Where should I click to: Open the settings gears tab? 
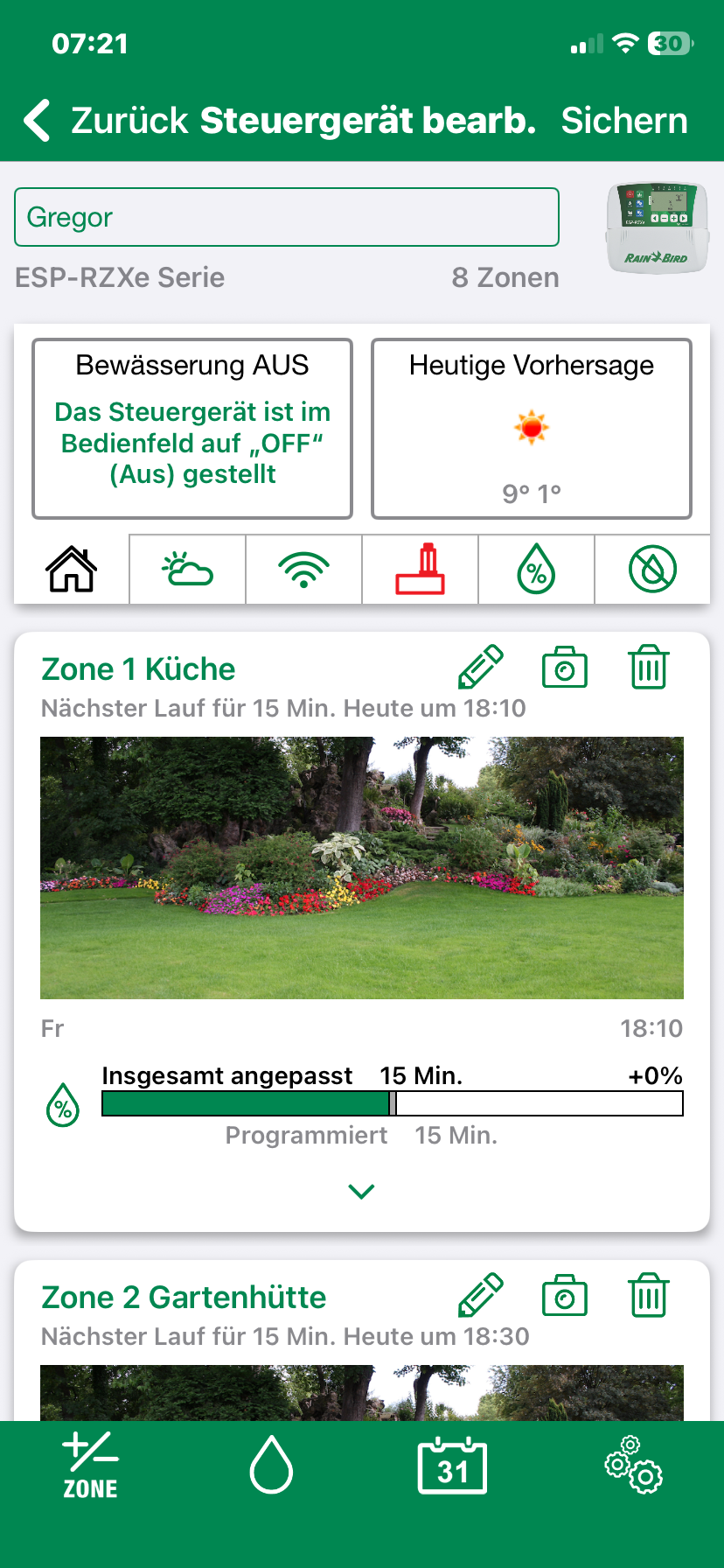pyautogui.click(x=634, y=1464)
